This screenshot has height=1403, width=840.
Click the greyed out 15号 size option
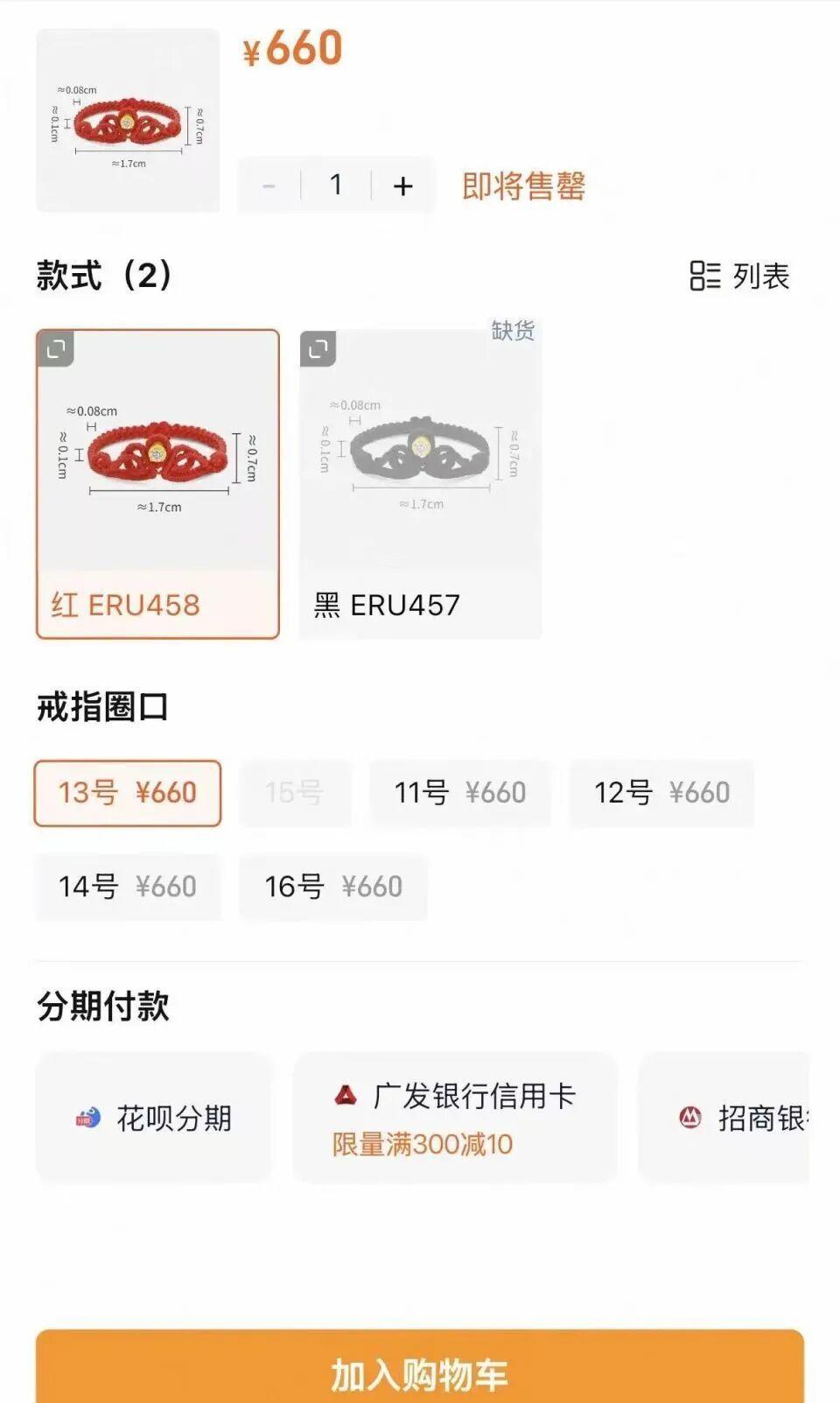pyautogui.click(x=294, y=792)
